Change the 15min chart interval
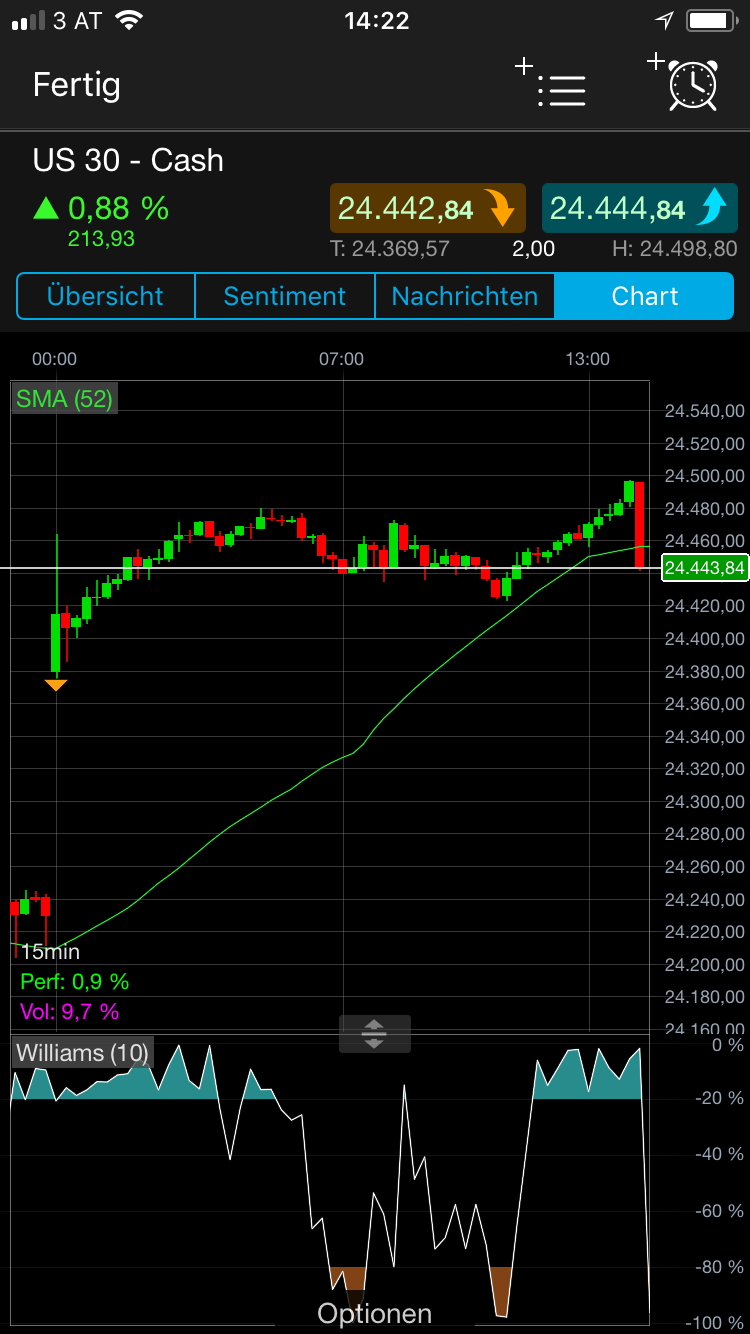 click(50, 951)
